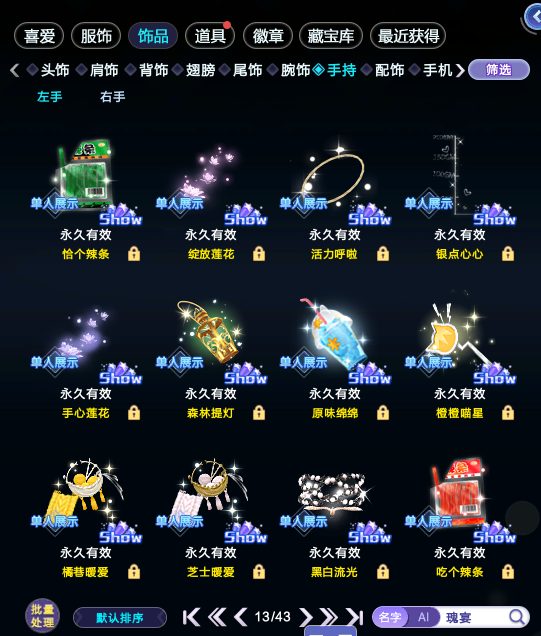Image resolution: width=541 pixels, height=636 pixels.
Task: Open the 筛选 filter button
Action: [499, 70]
